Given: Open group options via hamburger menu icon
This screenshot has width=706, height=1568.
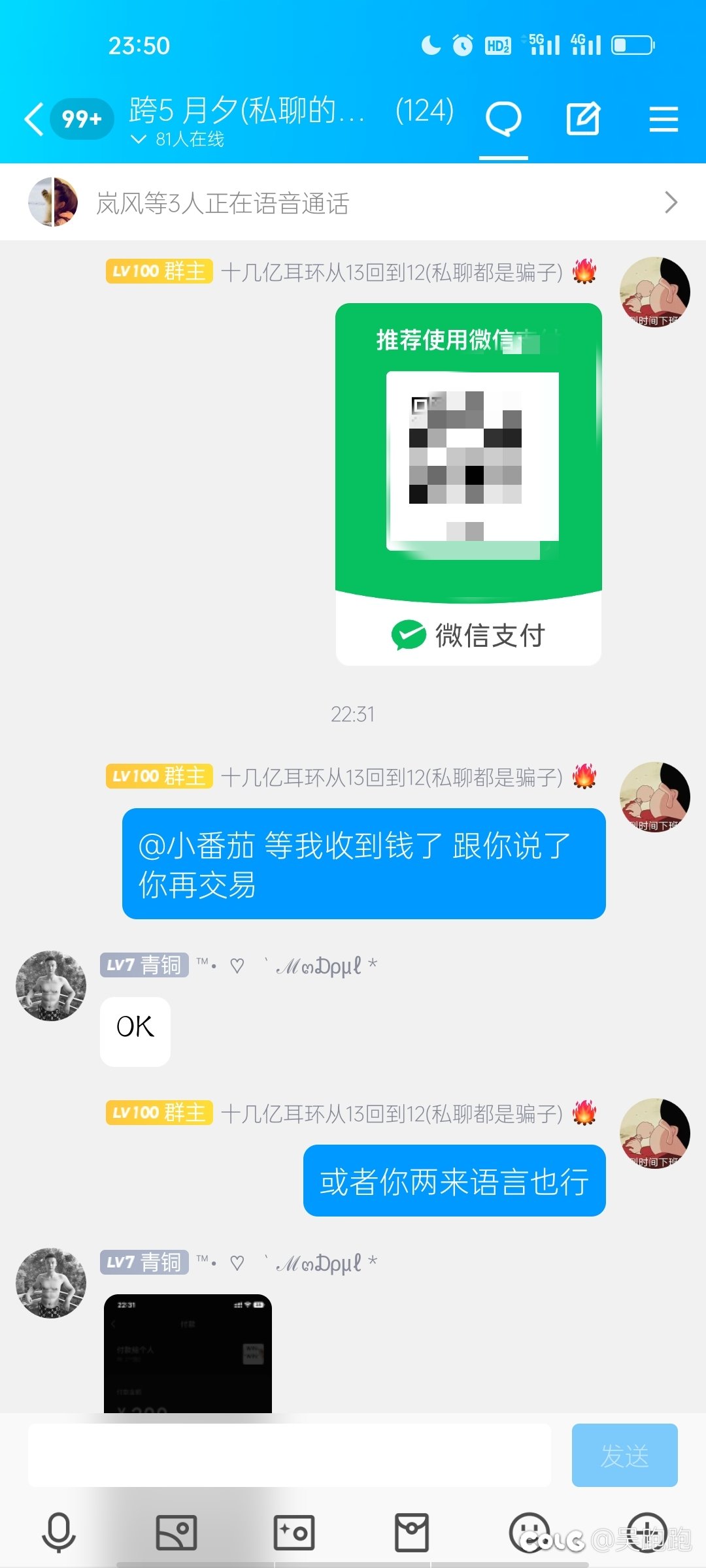Looking at the screenshot, I should point(664,118).
